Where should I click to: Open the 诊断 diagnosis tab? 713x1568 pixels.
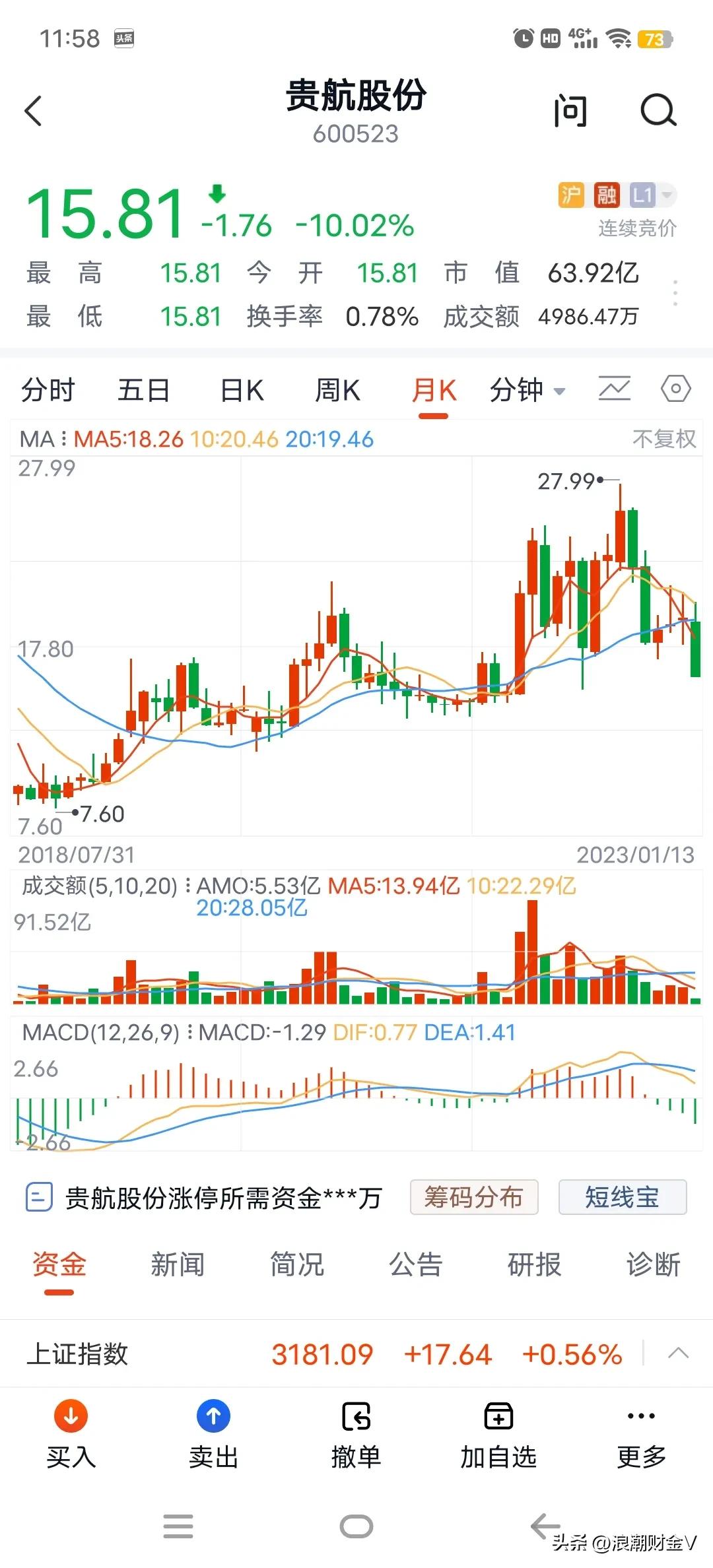click(653, 1265)
